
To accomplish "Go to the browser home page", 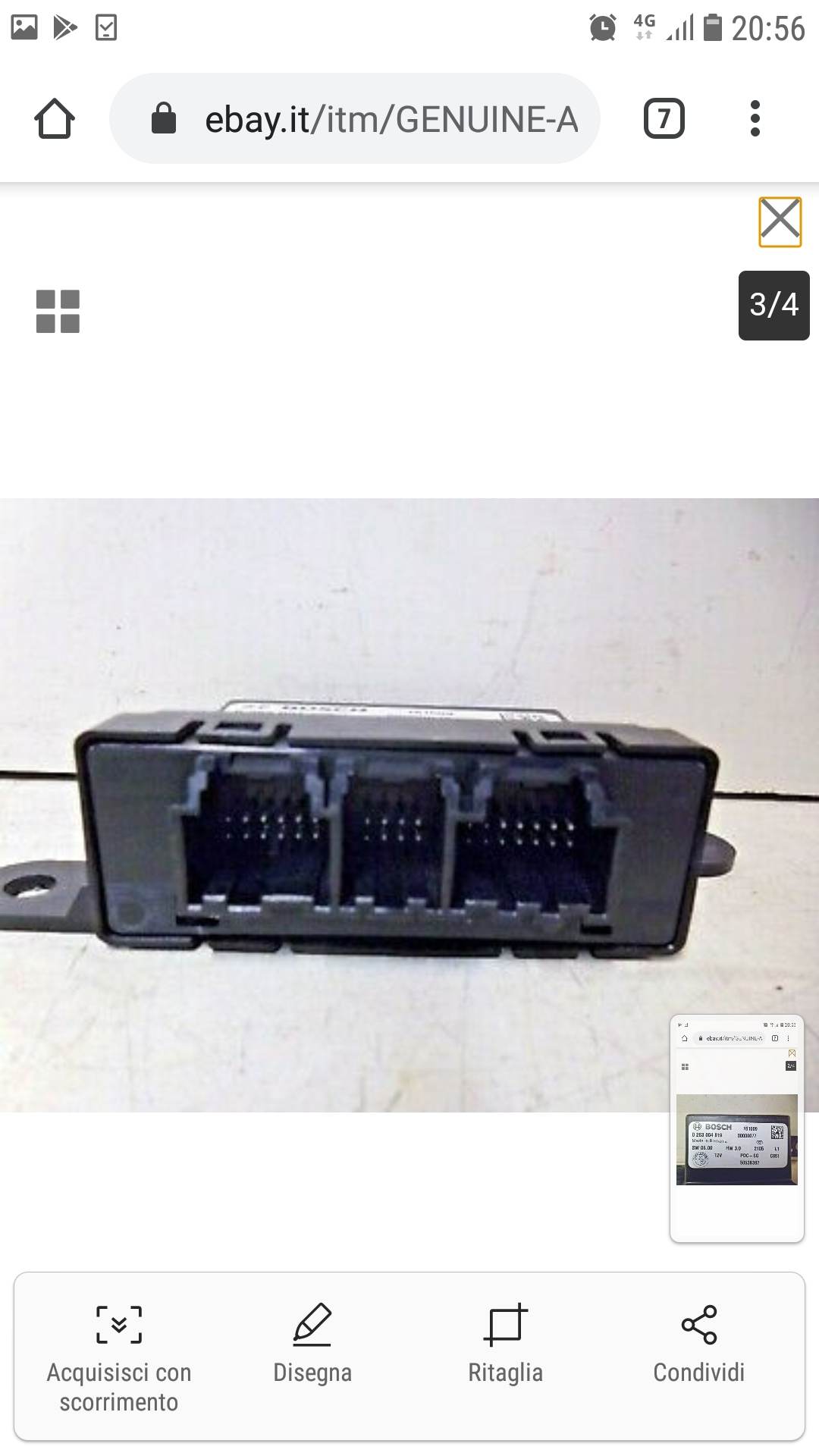I will coord(55,119).
